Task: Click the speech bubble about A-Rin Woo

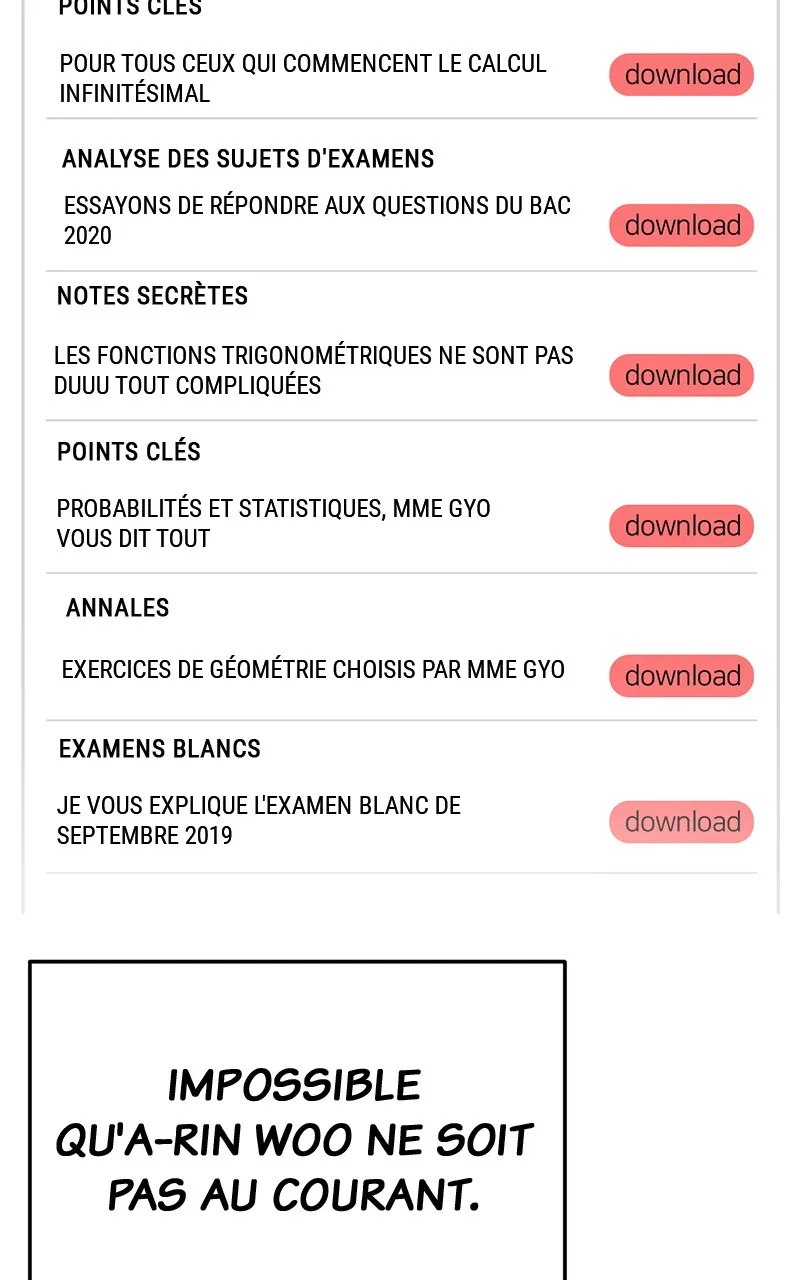Action: (x=296, y=1138)
